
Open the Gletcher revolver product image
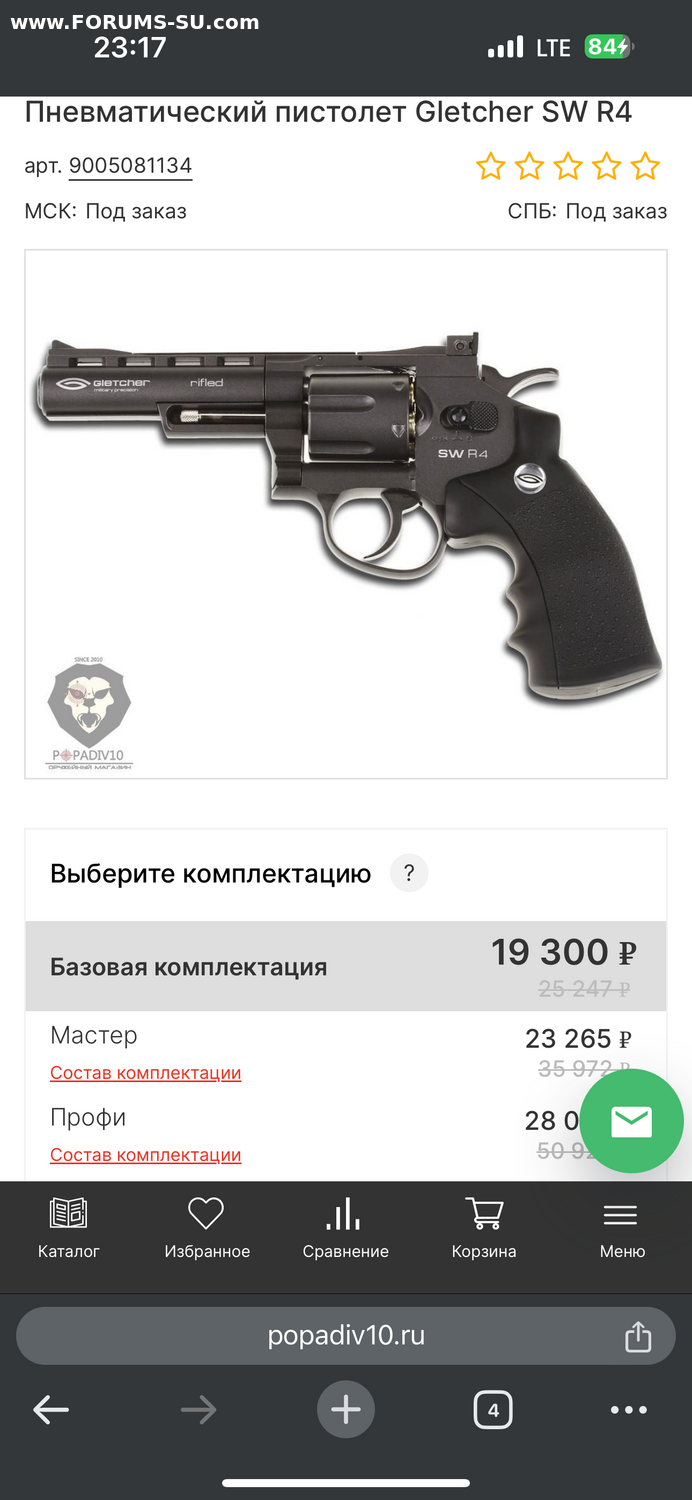[x=346, y=513]
